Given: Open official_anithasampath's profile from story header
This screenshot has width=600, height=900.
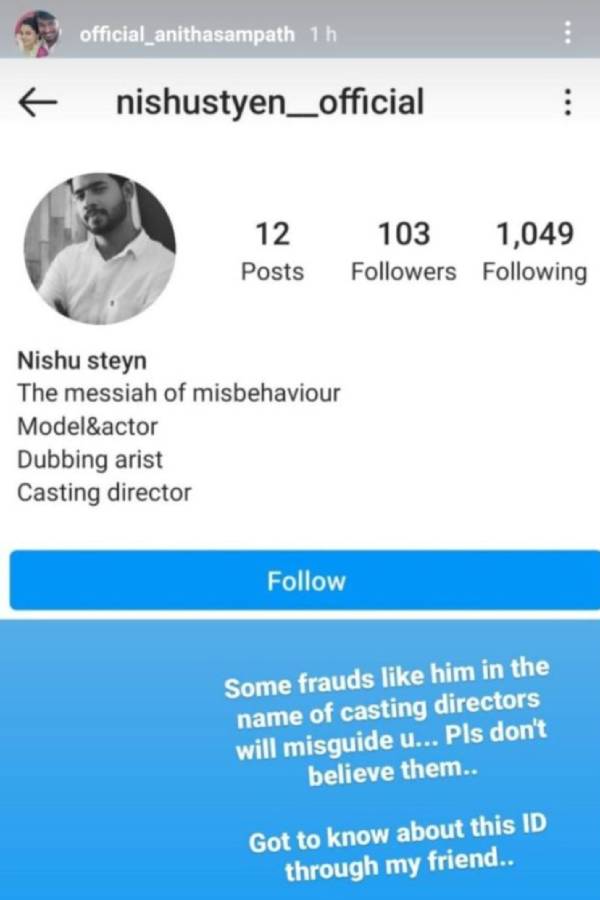Looking at the screenshot, I should coord(187,34).
